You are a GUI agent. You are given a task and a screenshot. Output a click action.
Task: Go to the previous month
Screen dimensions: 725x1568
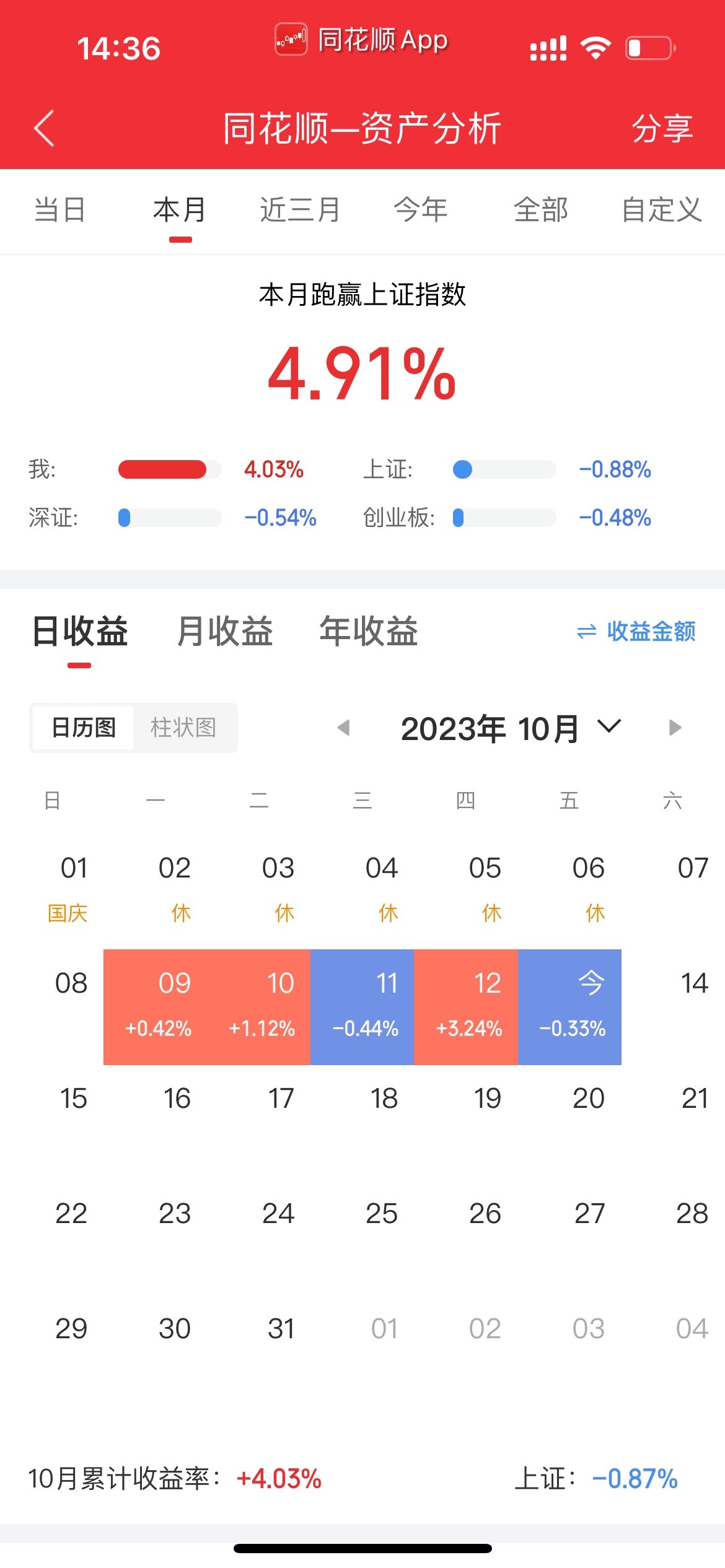[x=343, y=728]
